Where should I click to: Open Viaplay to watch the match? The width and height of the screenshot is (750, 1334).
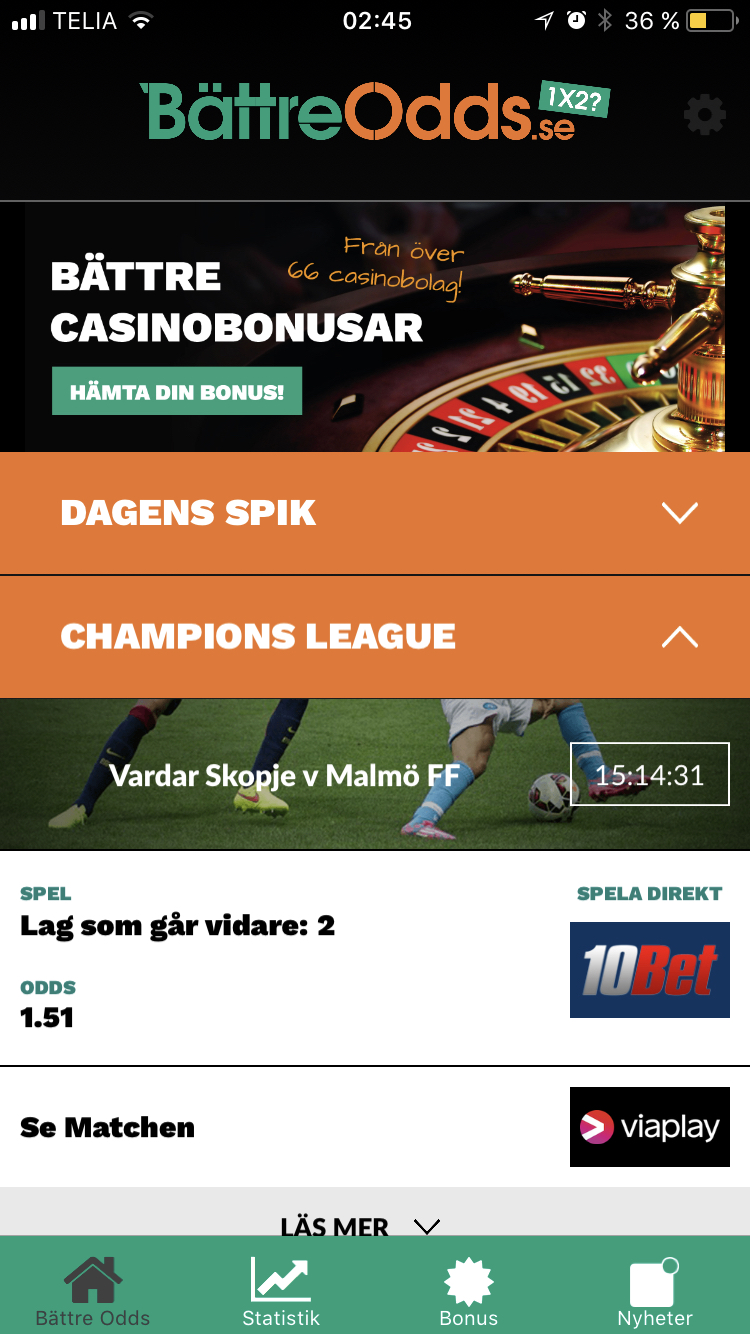(x=650, y=1127)
